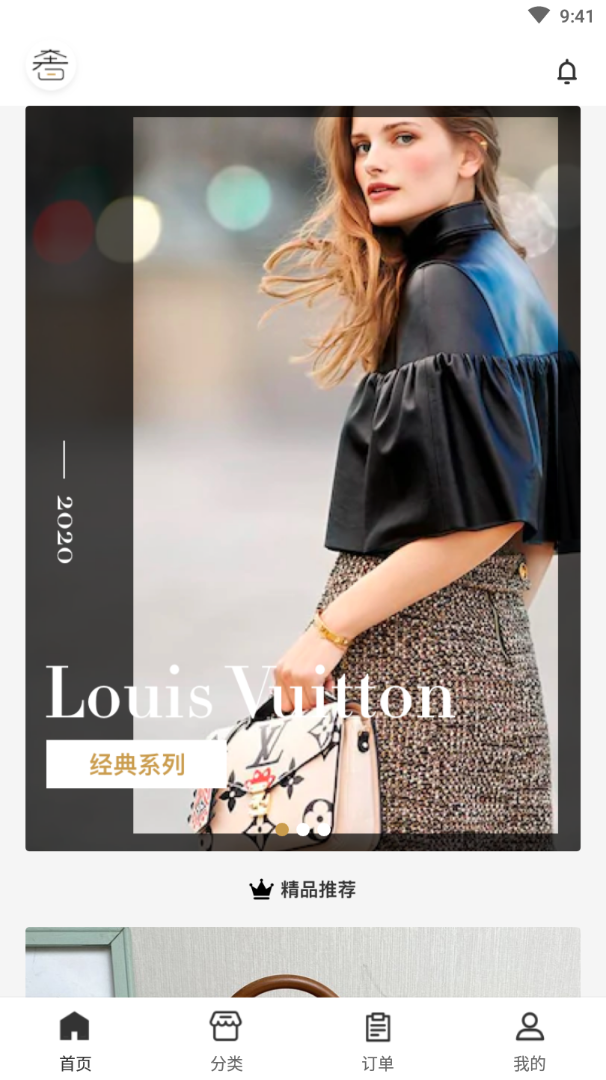Tap the round app logo avatar
Screen dimensions: 606x1080
pos(51,66)
